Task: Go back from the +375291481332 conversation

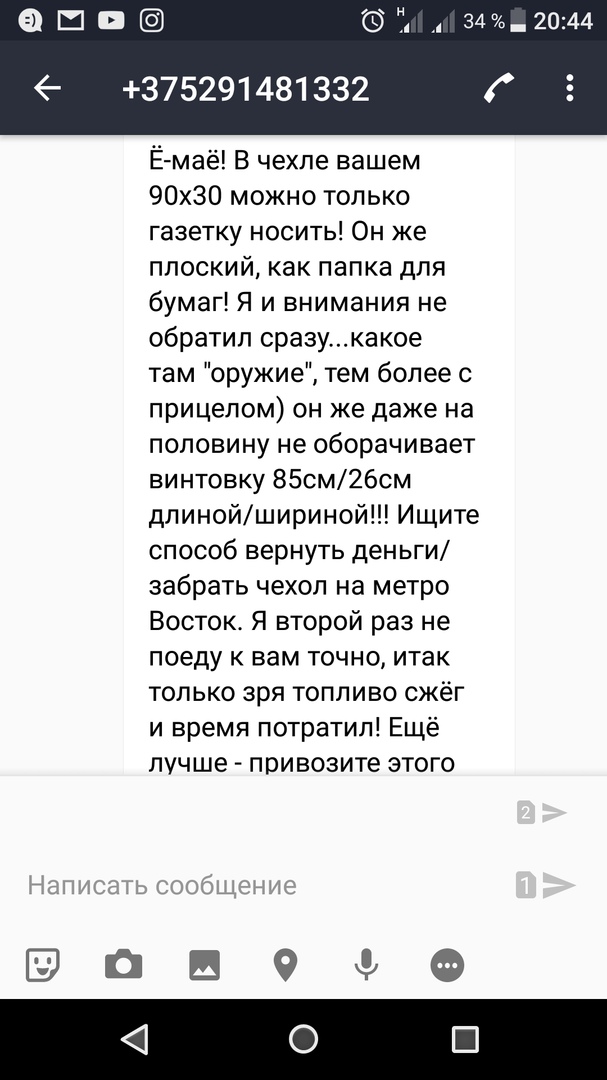Action: tap(47, 89)
